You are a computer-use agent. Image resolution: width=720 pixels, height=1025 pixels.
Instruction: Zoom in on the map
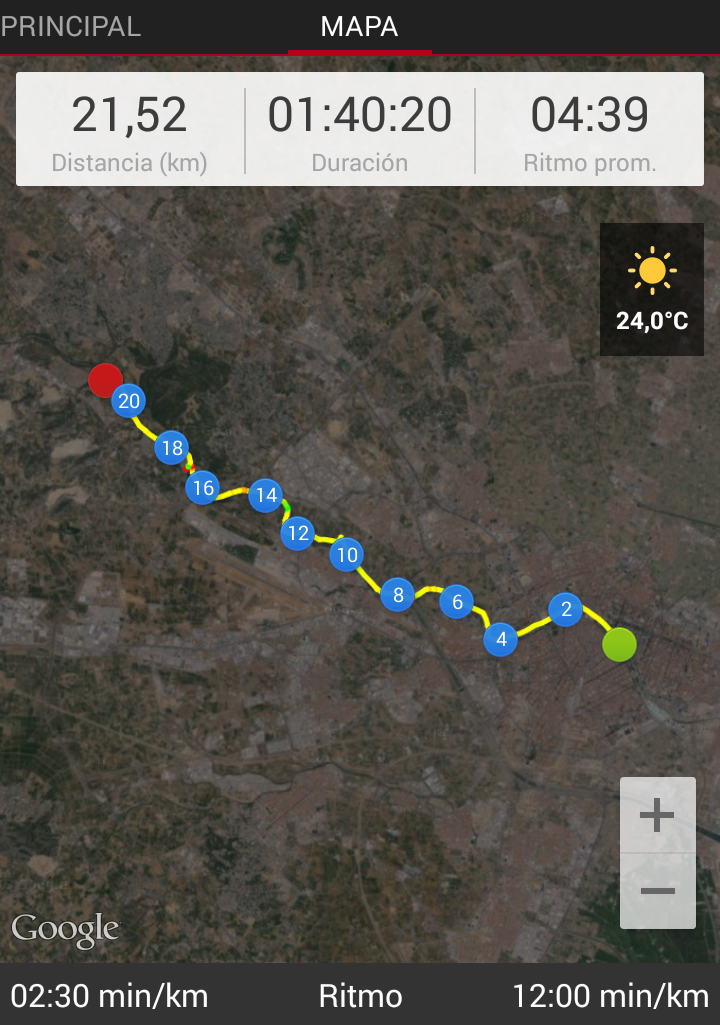tap(657, 816)
